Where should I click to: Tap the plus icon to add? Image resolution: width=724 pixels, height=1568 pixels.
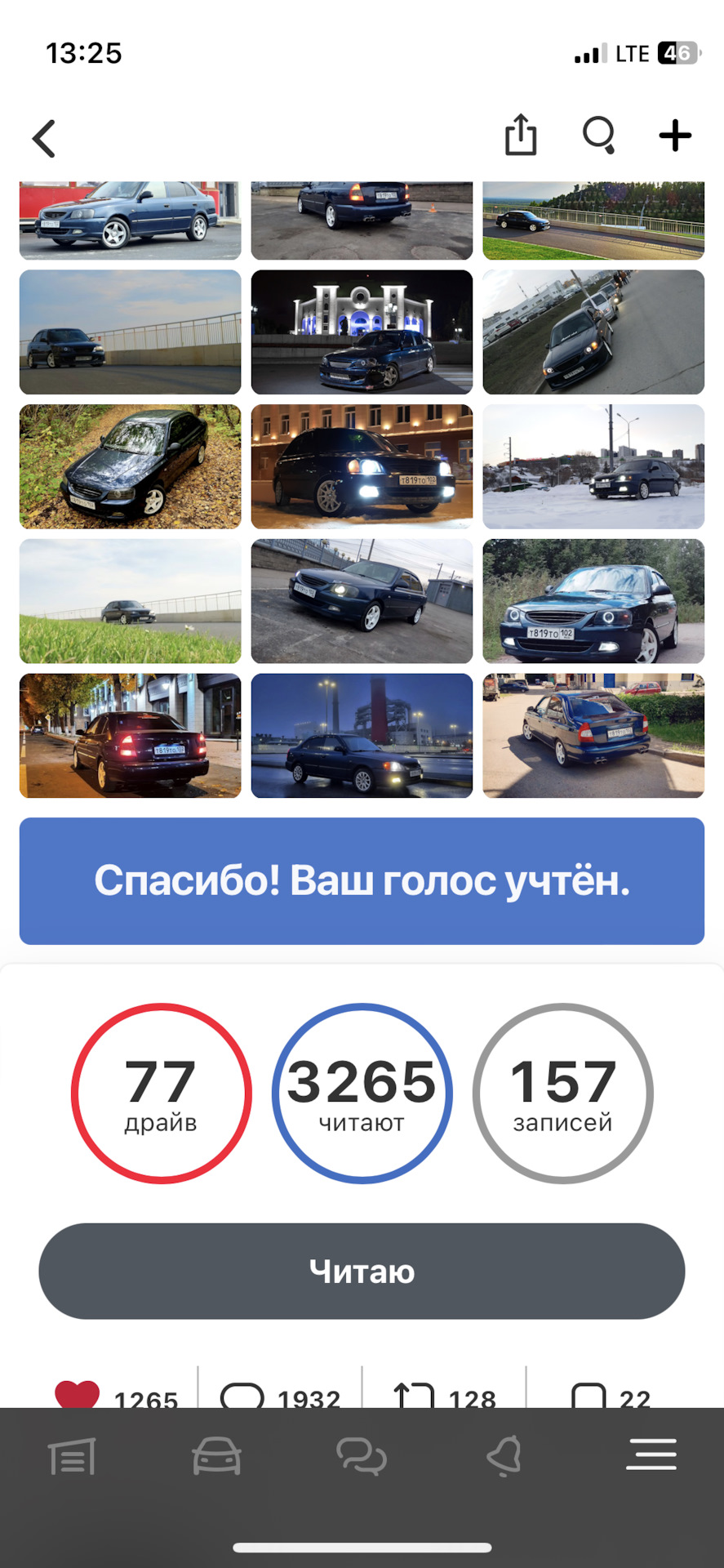click(x=675, y=136)
